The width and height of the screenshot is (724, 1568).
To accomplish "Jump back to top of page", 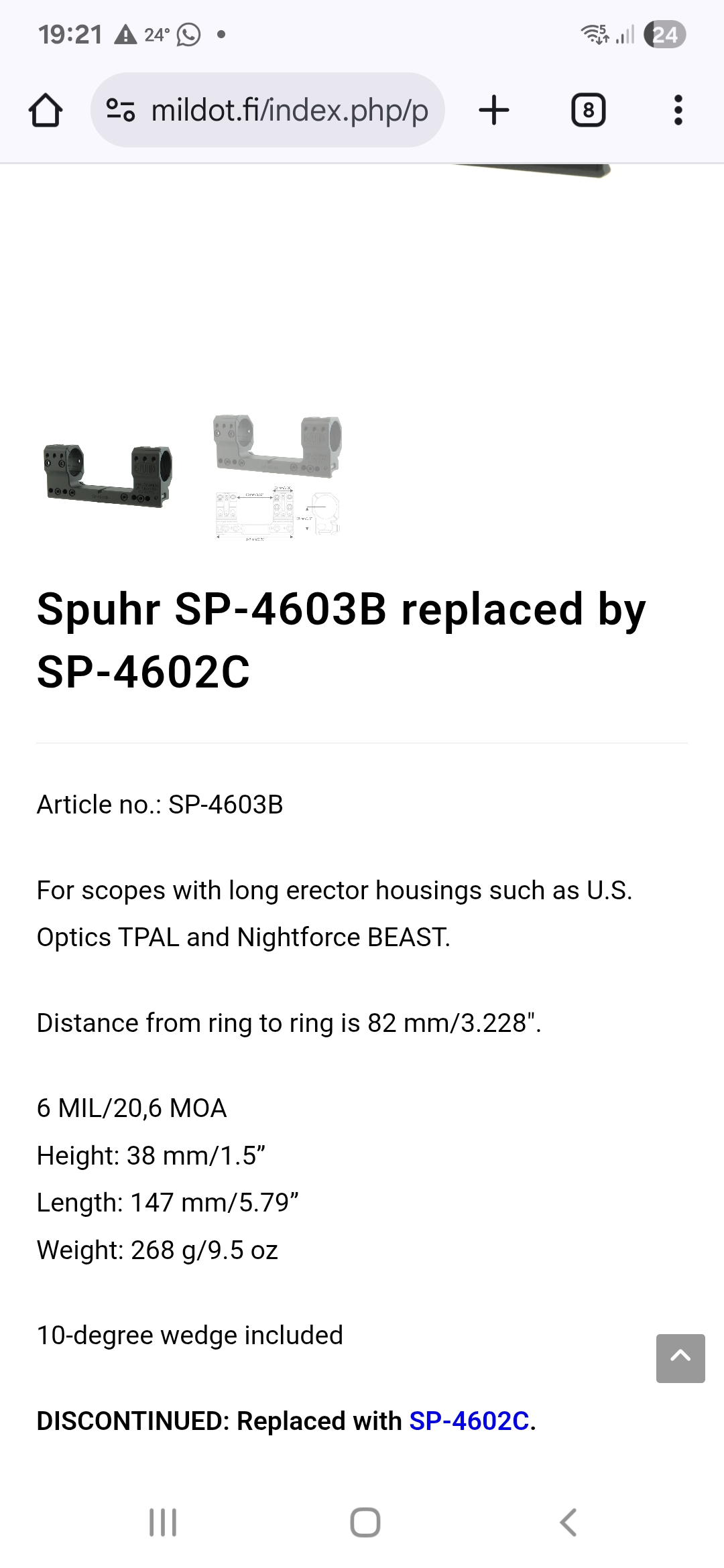I will tap(680, 1358).
